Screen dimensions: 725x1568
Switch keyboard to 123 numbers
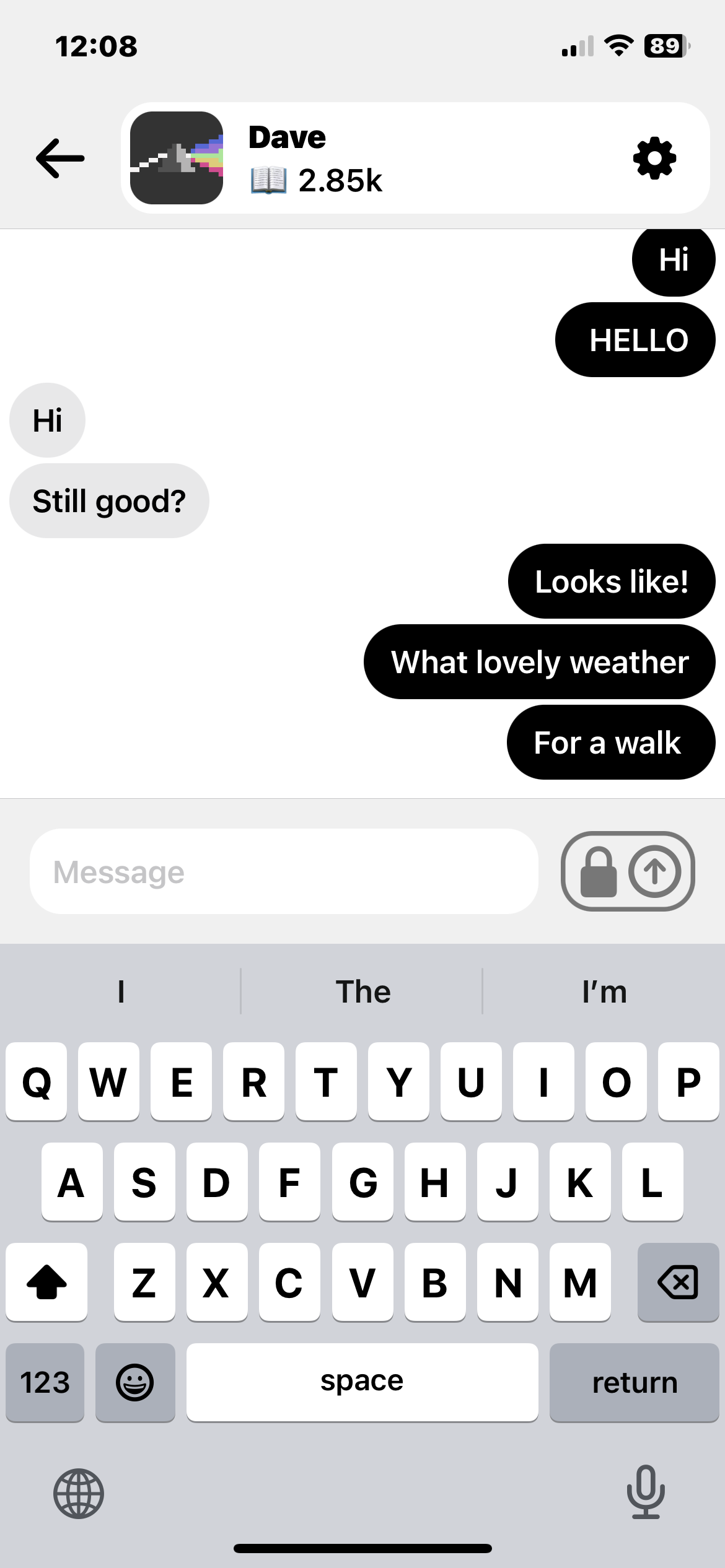click(x=45, y=1383)
